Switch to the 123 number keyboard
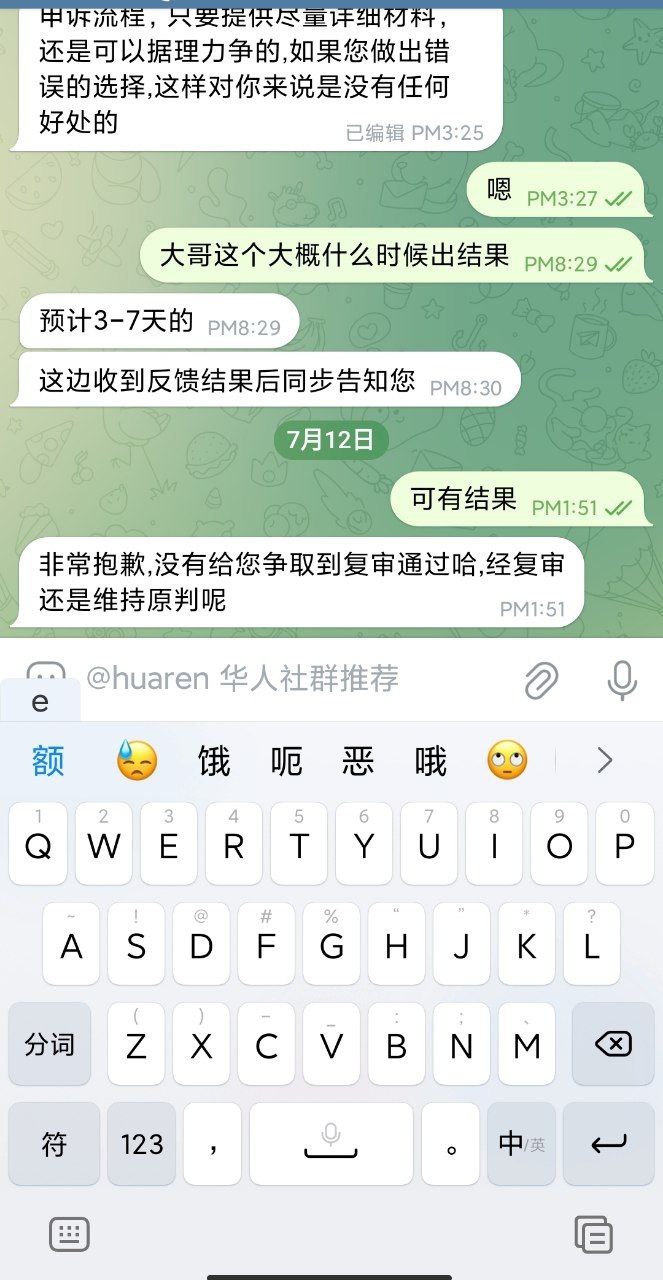Viewport: 663px width, 1280px height. 142,1144
